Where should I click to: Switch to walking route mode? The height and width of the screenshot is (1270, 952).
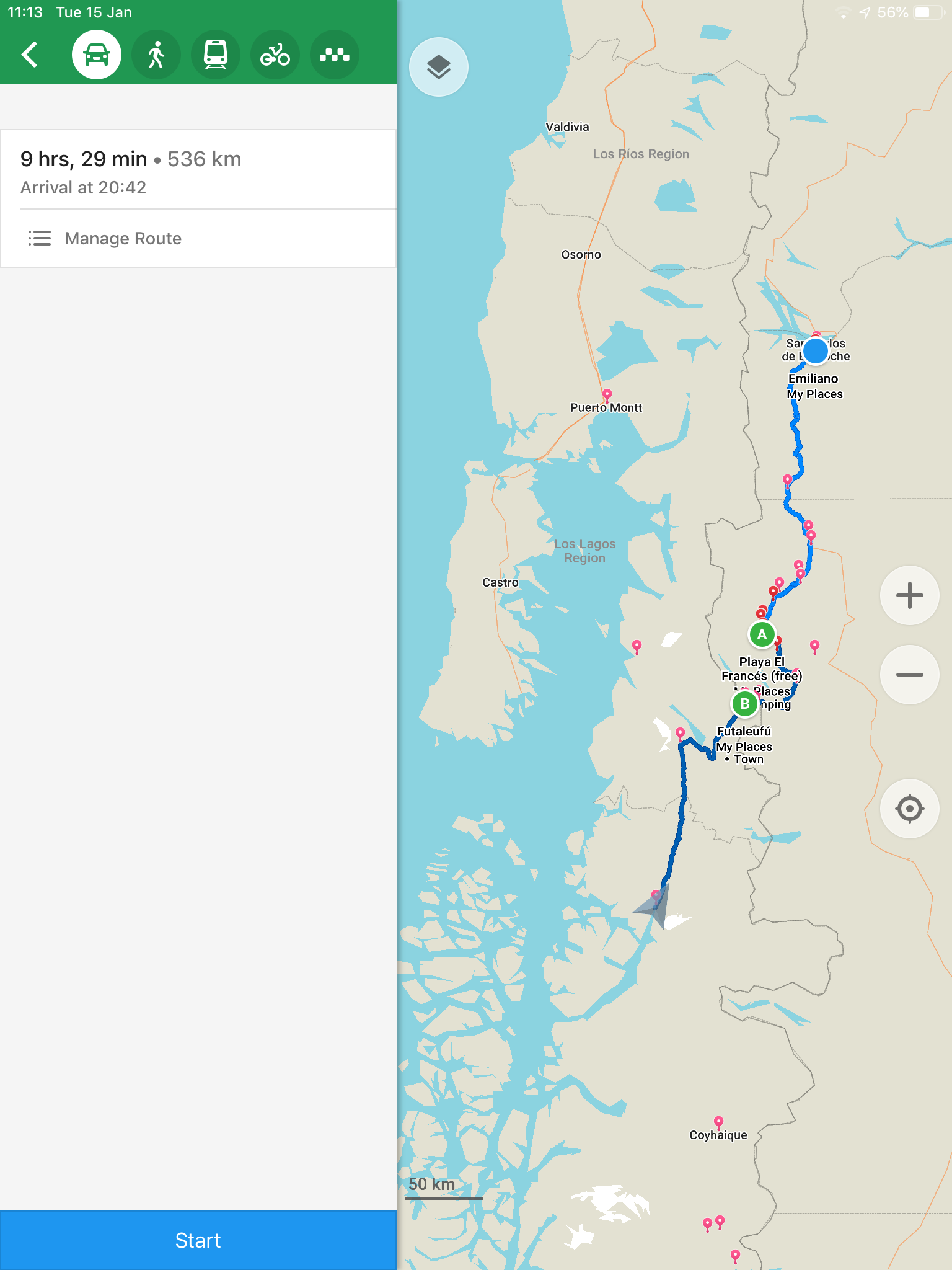156,55
